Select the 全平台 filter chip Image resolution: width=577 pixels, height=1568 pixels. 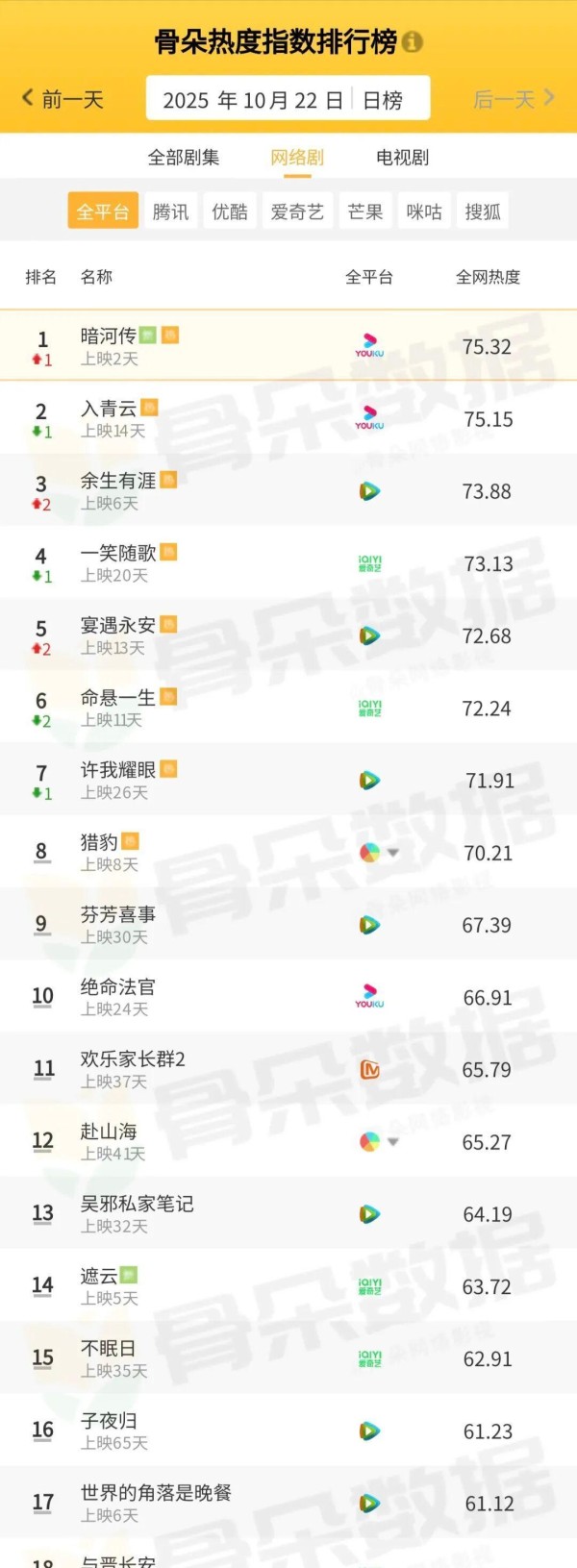click(x=103, y=212)
